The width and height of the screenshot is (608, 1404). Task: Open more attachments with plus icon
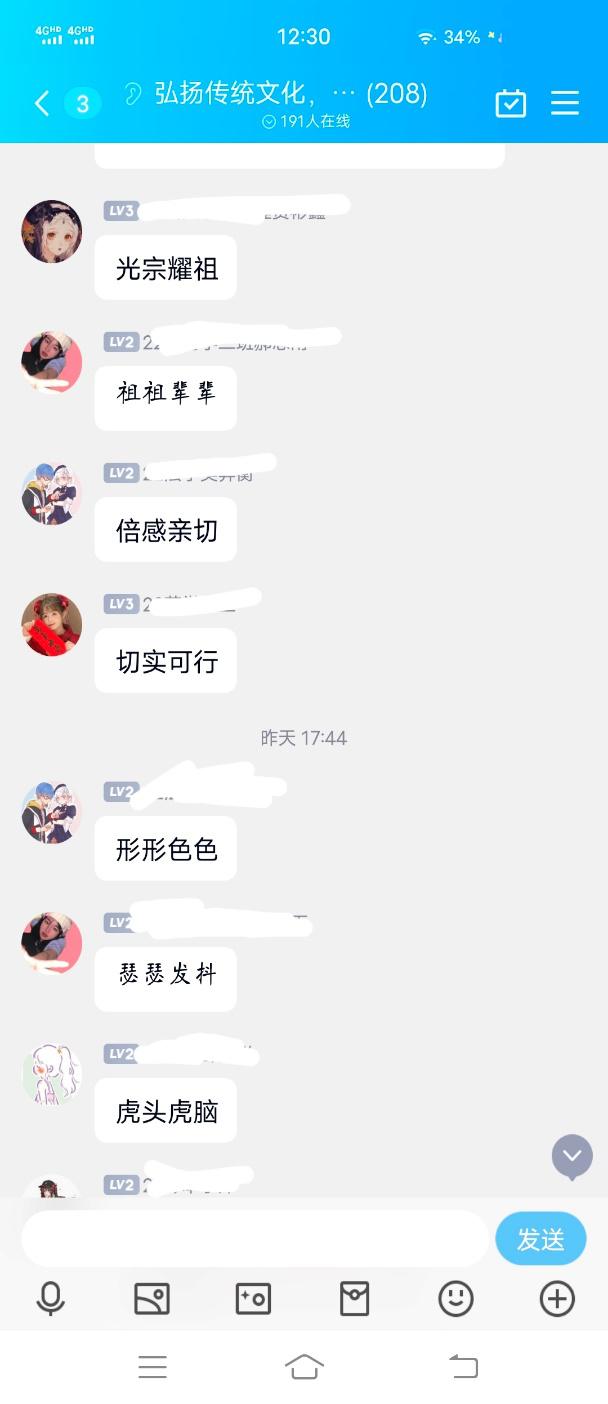click(557, 1299)
